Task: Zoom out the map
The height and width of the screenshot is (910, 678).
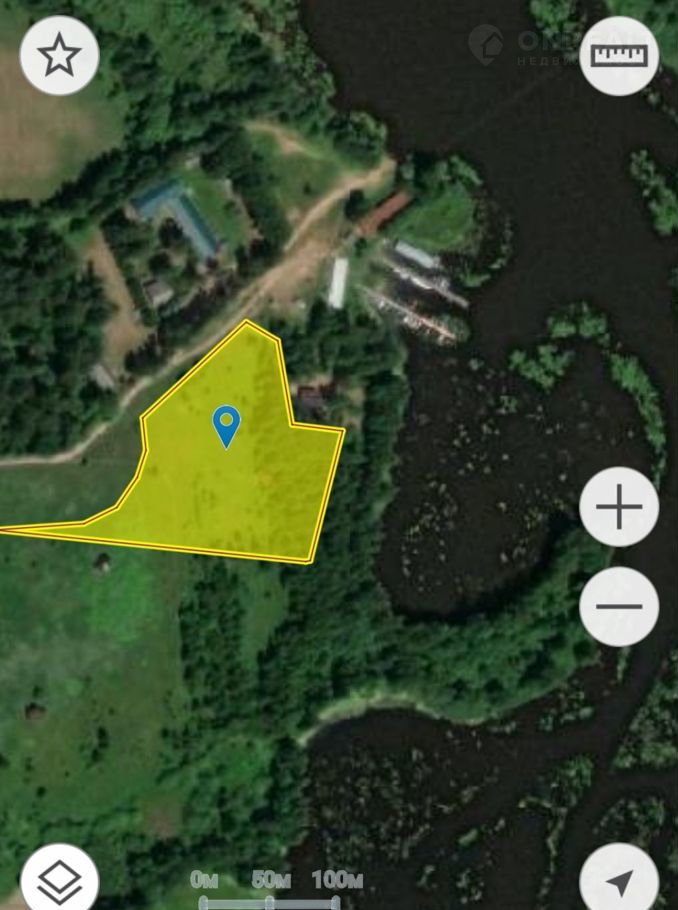Action: (x=619, y=606)
